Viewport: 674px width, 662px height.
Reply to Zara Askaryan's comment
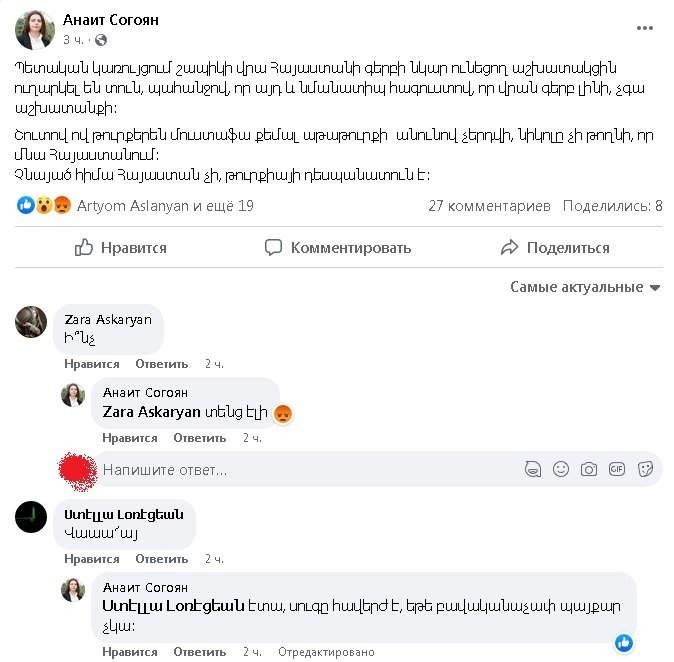(161, 364)
